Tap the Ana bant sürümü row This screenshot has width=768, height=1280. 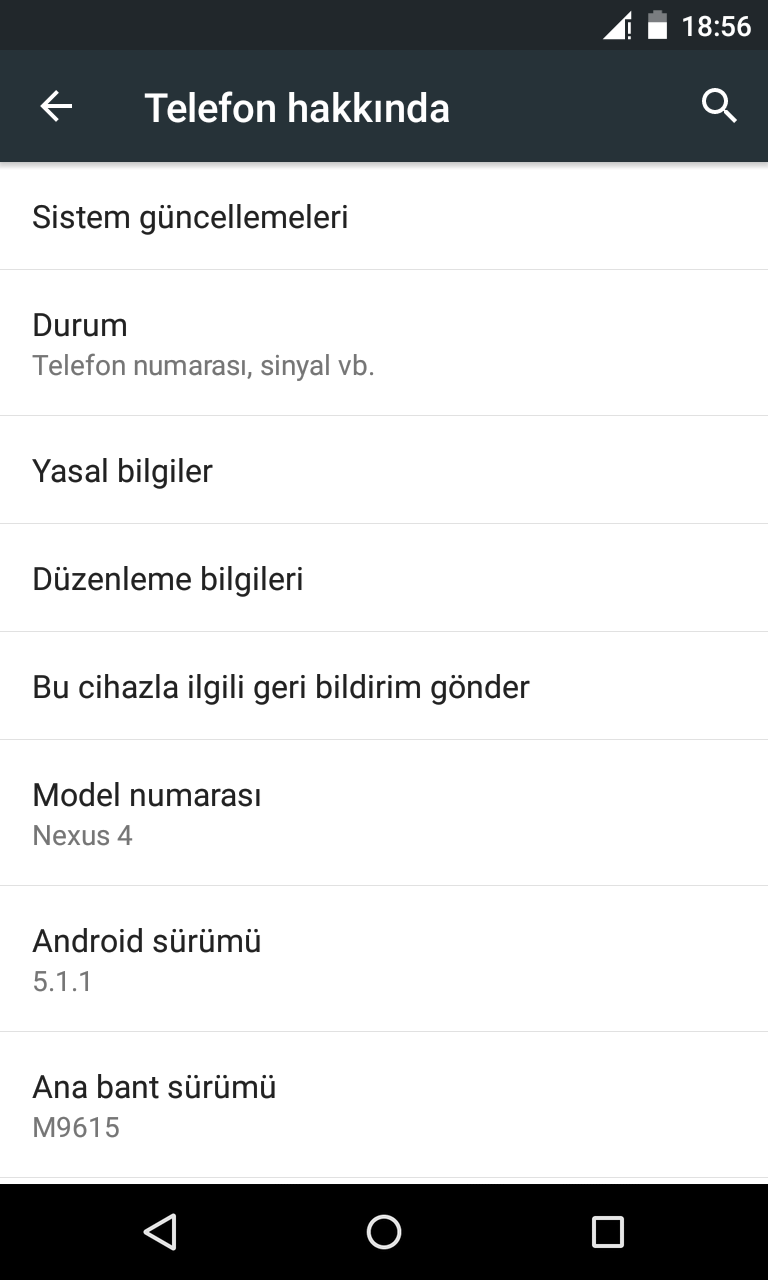coord(384,1105)
